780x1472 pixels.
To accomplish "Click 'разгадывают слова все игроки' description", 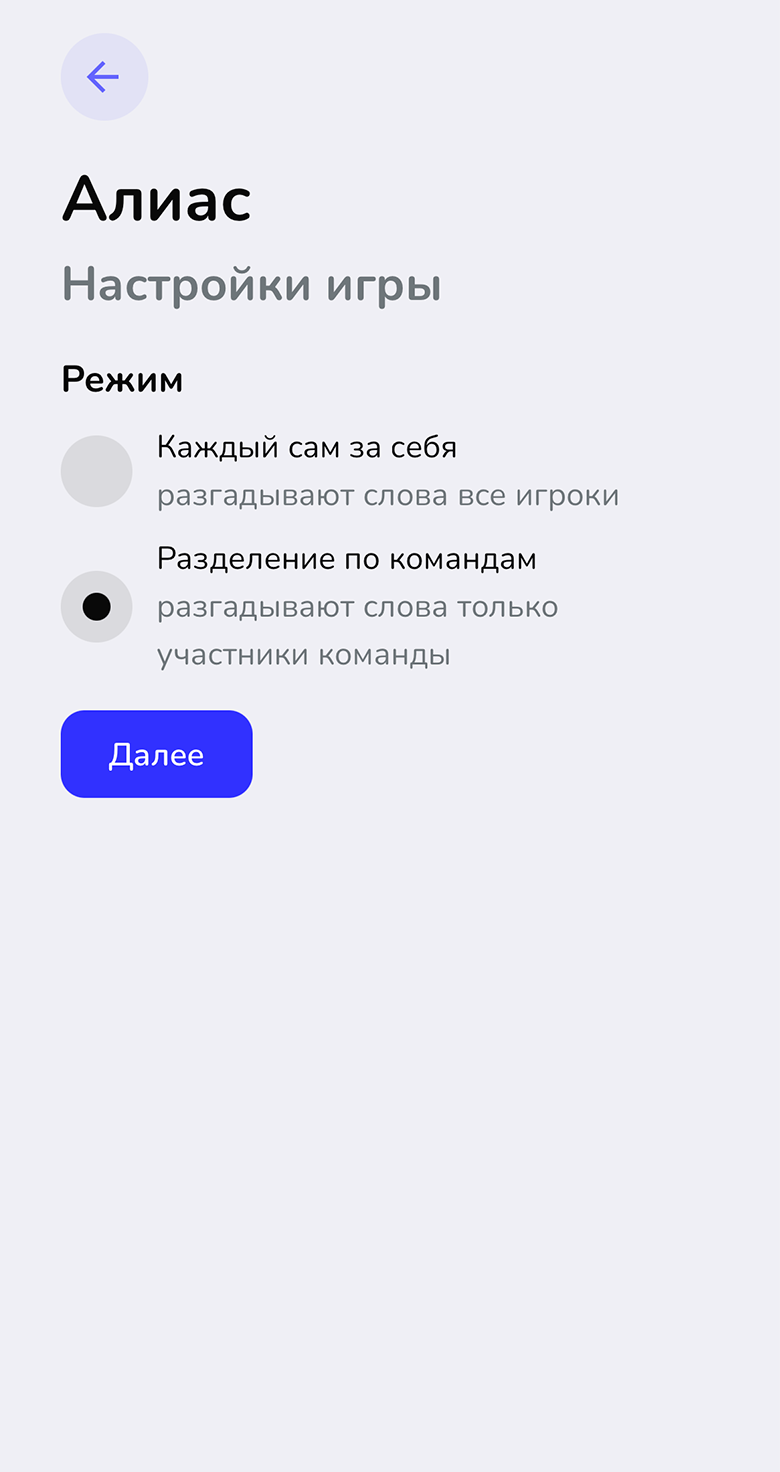I will click(x=388, y=495).
